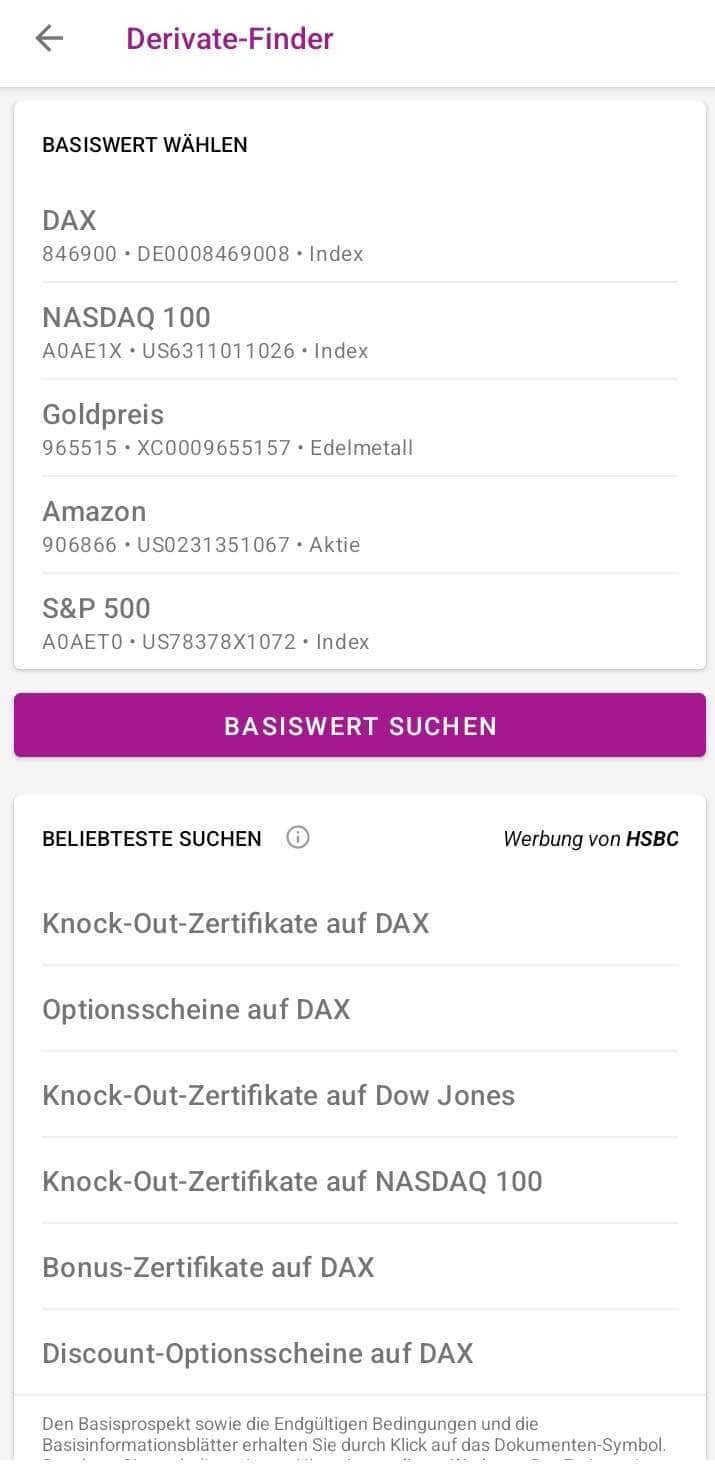Open Knock-Out-Zertifikate auf DAX

[x=359, y=923]
